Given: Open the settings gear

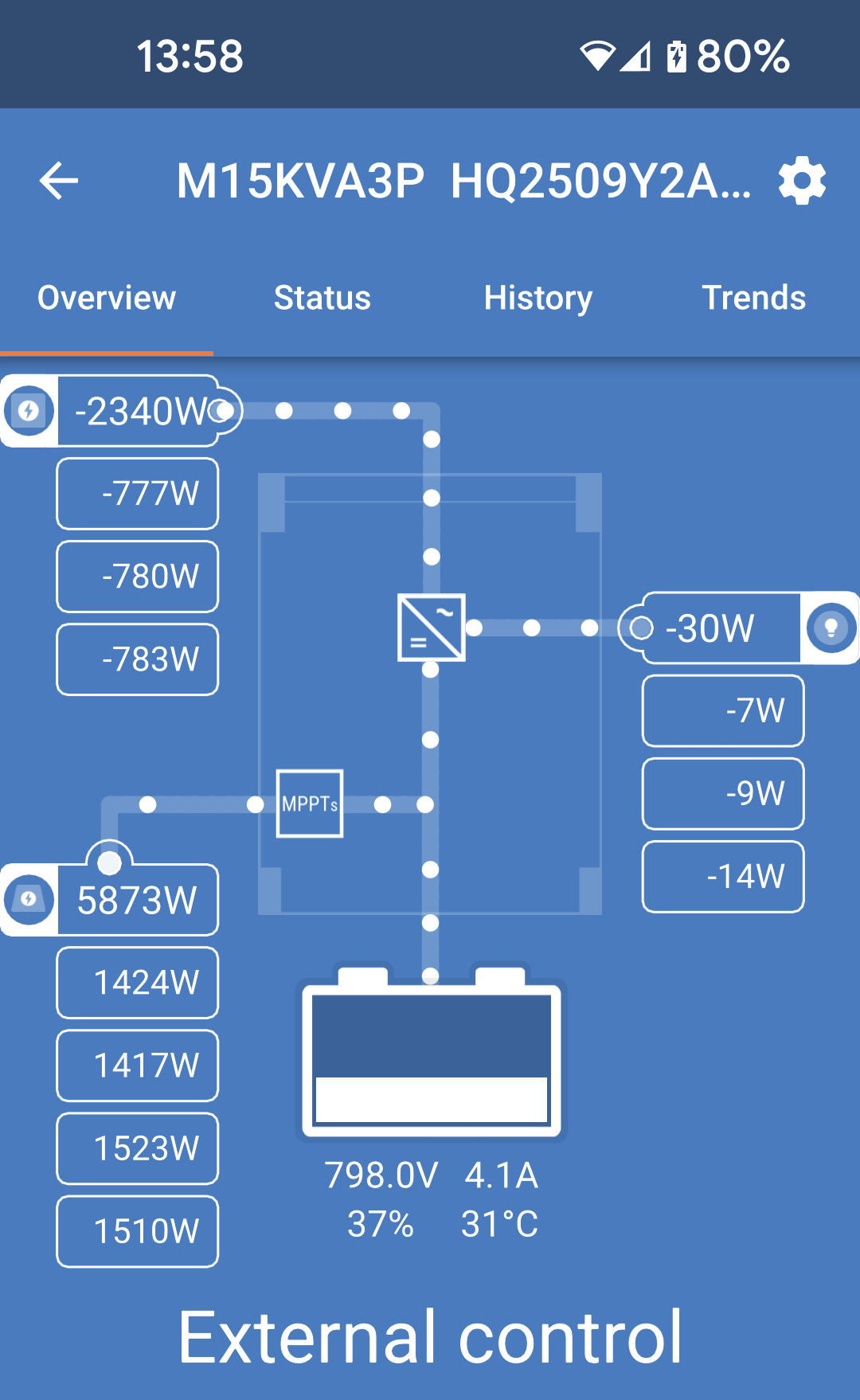Looking at the screenshot, I should (x=803, y=181).
